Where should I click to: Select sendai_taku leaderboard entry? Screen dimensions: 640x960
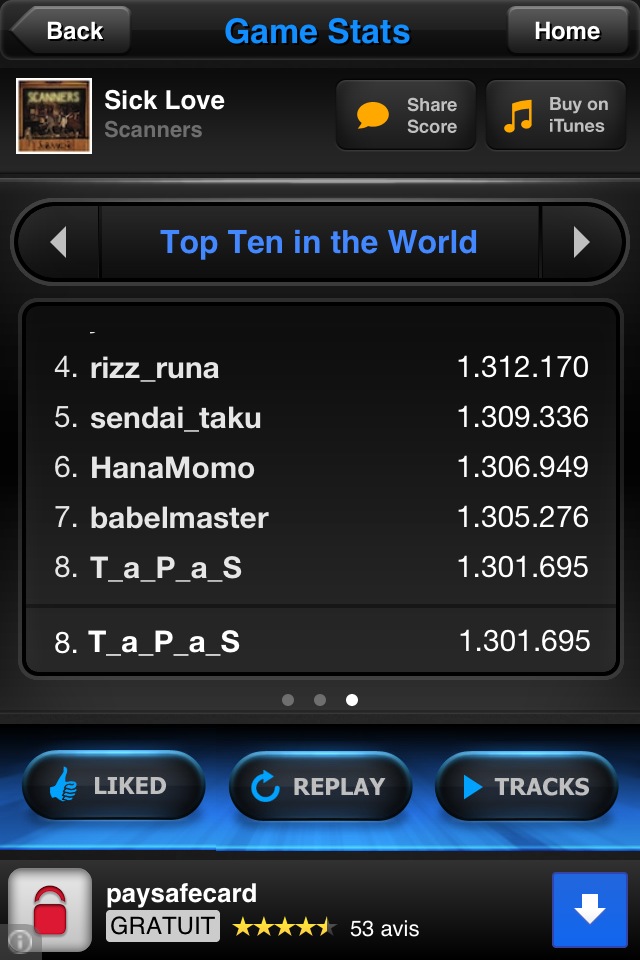320,418
